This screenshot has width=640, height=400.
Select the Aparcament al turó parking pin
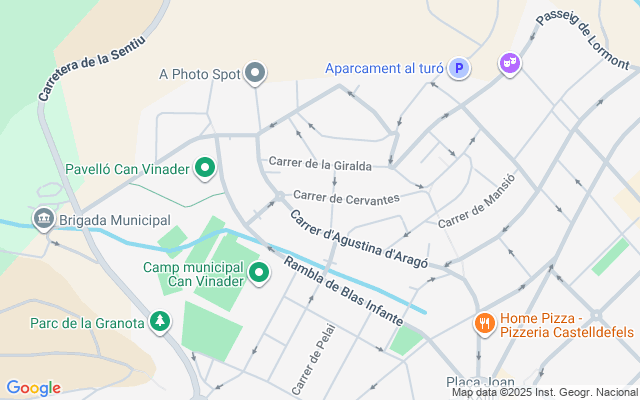459,68
